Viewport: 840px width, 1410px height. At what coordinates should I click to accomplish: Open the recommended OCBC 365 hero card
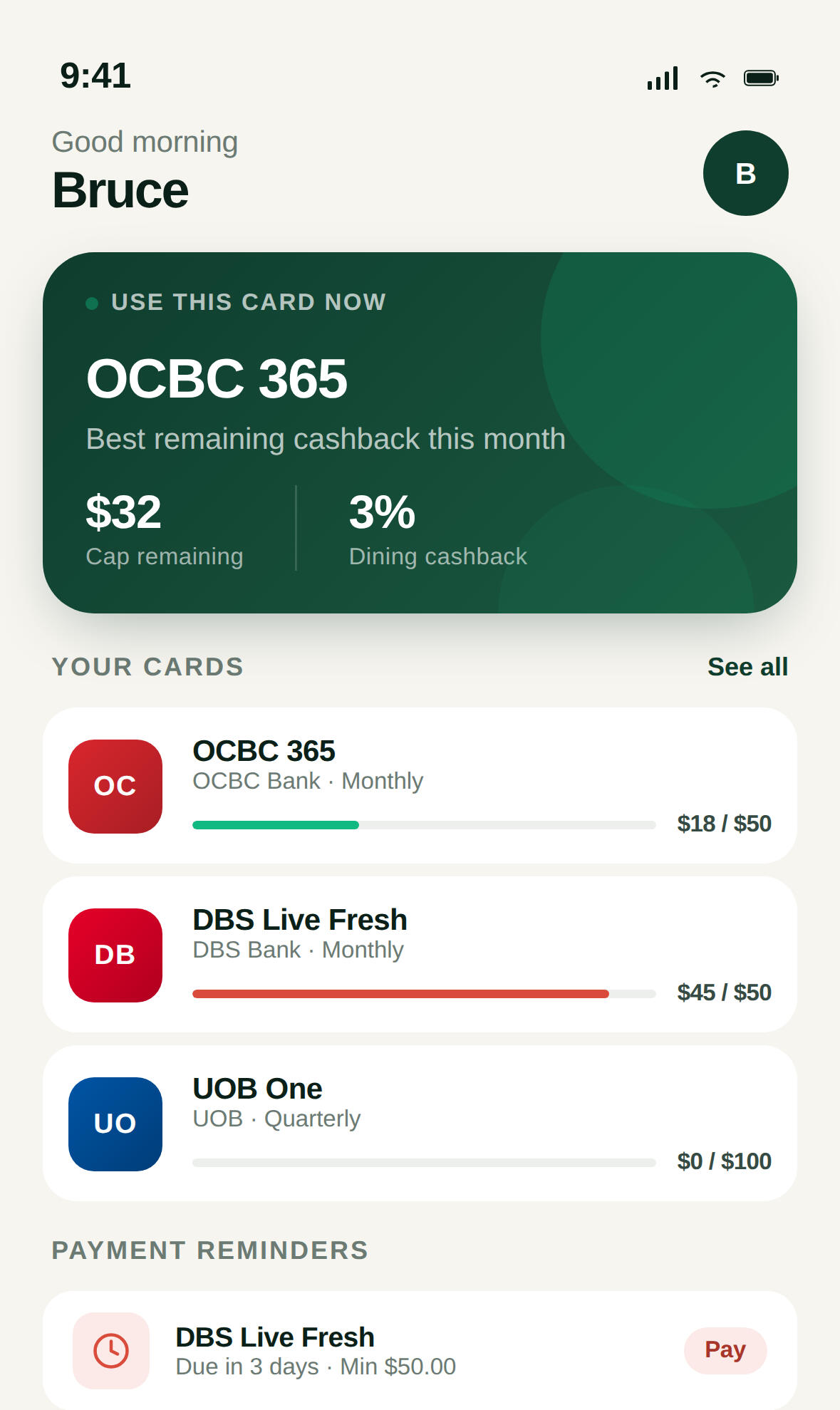click(x=420, y=432)
